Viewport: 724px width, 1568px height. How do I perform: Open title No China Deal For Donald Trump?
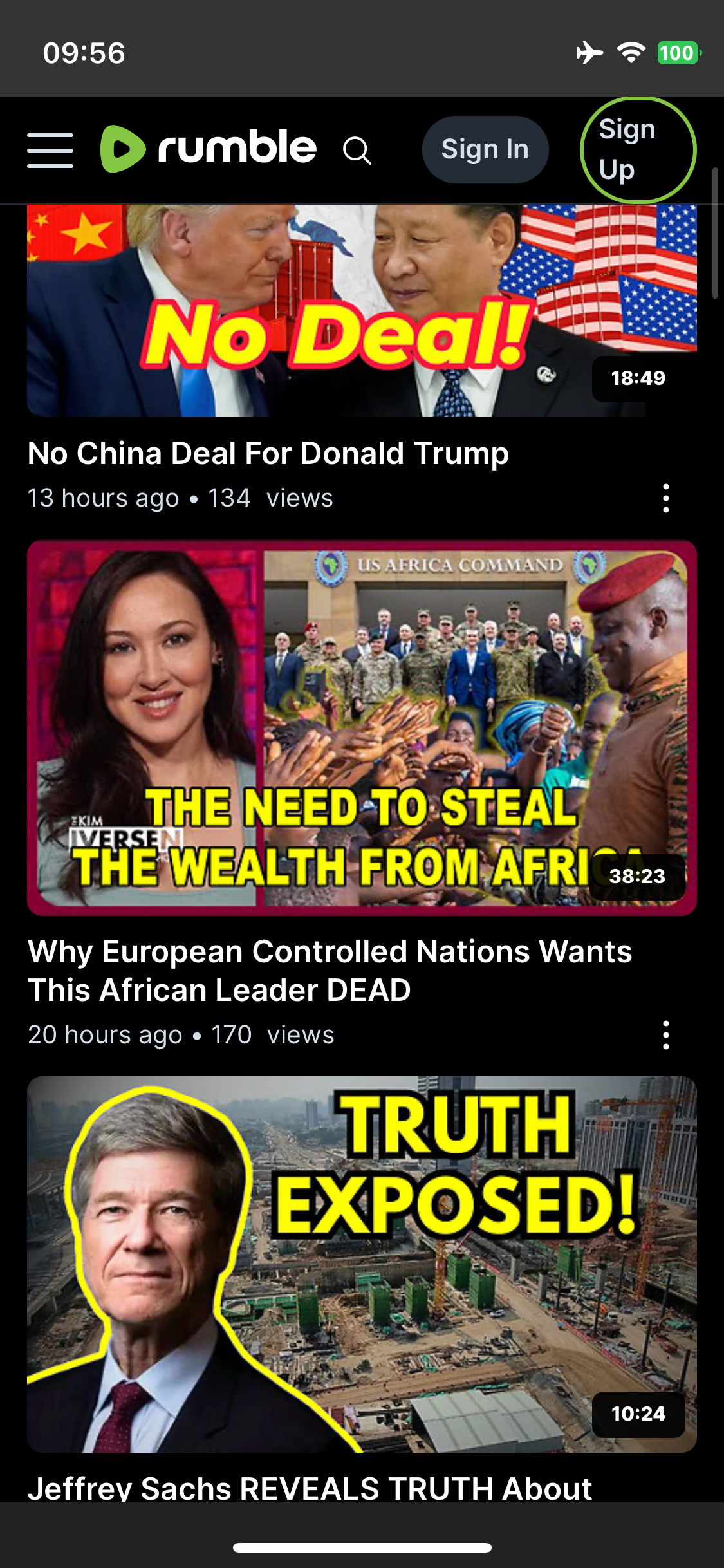point(268,453)
